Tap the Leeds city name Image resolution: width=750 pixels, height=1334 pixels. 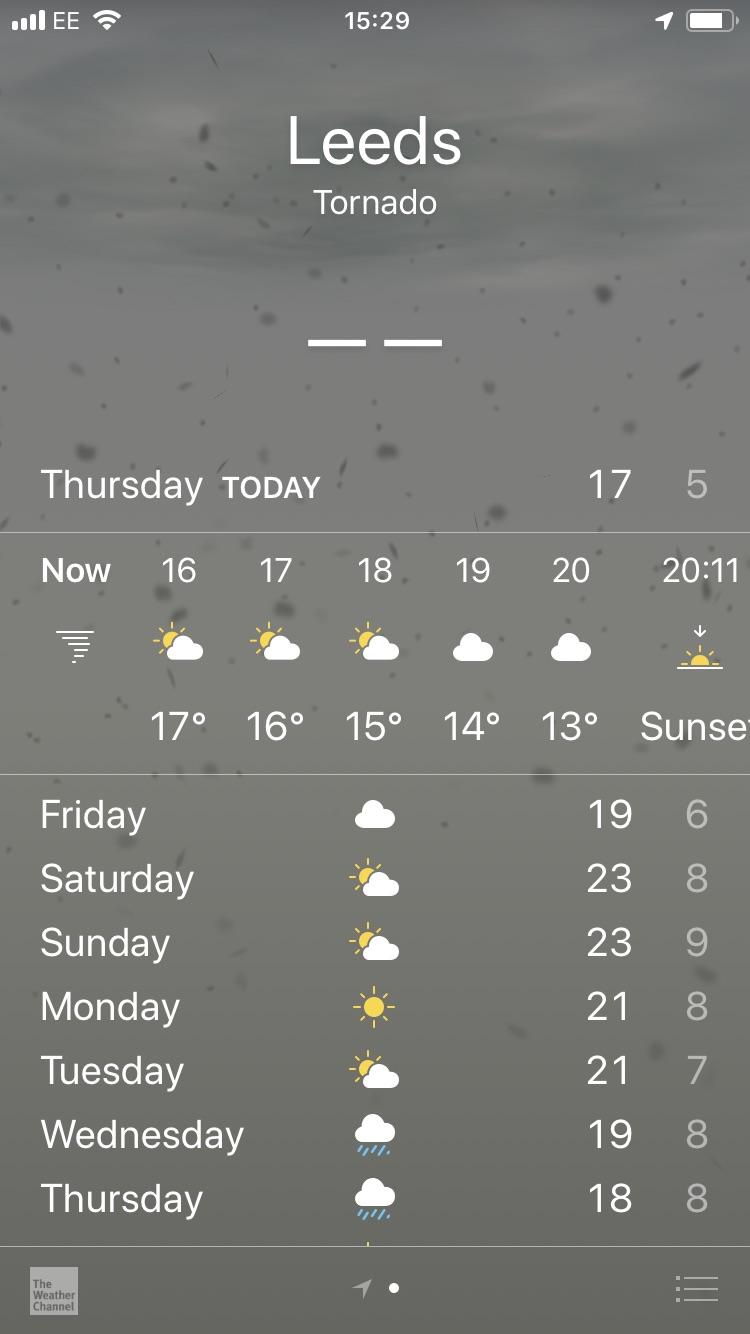pyautogui.click(x=374, y=140)
